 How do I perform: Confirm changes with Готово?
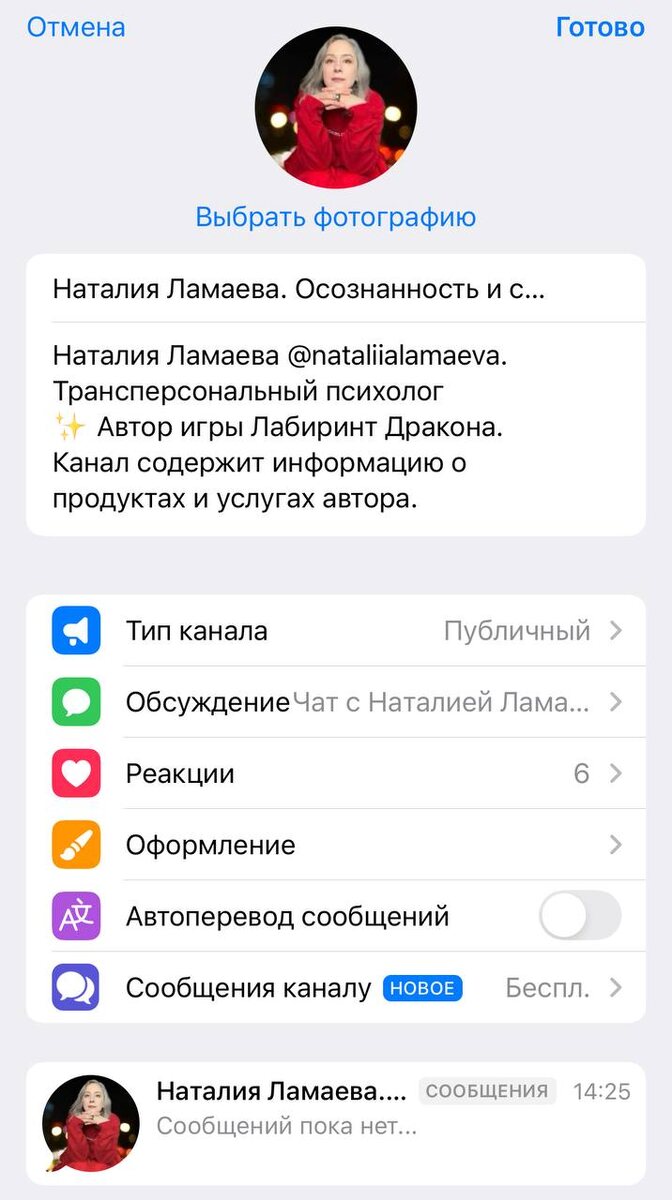pos(600,27)
